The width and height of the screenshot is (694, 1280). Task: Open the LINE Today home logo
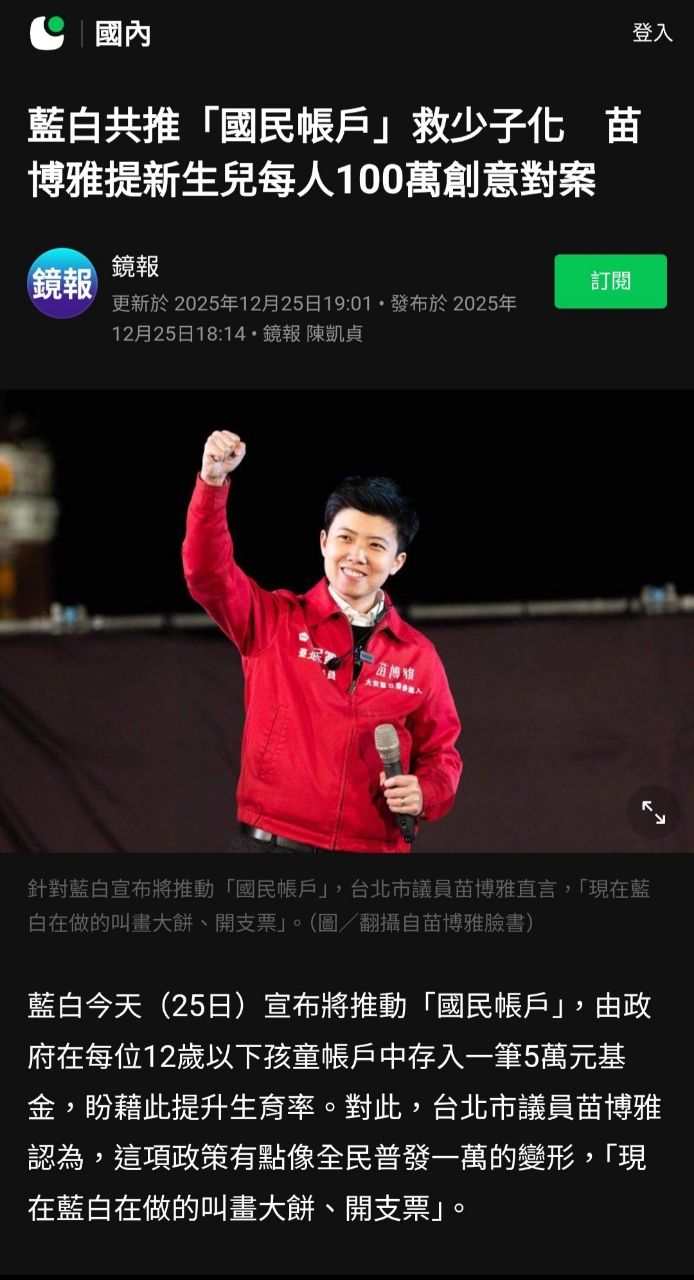(x=46, y=33)
